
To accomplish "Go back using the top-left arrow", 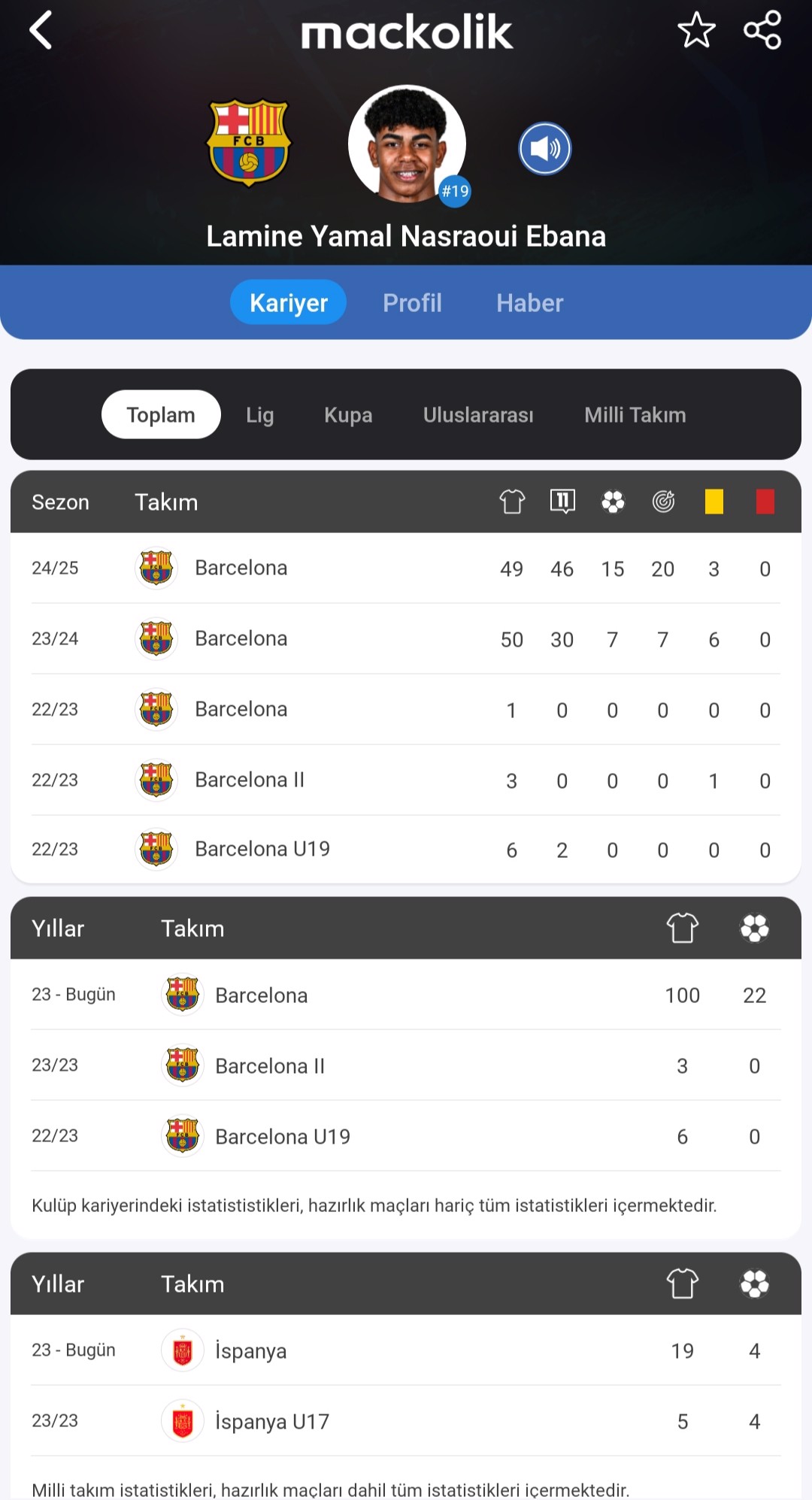I will pyautogui.click(x=41, y=31).
